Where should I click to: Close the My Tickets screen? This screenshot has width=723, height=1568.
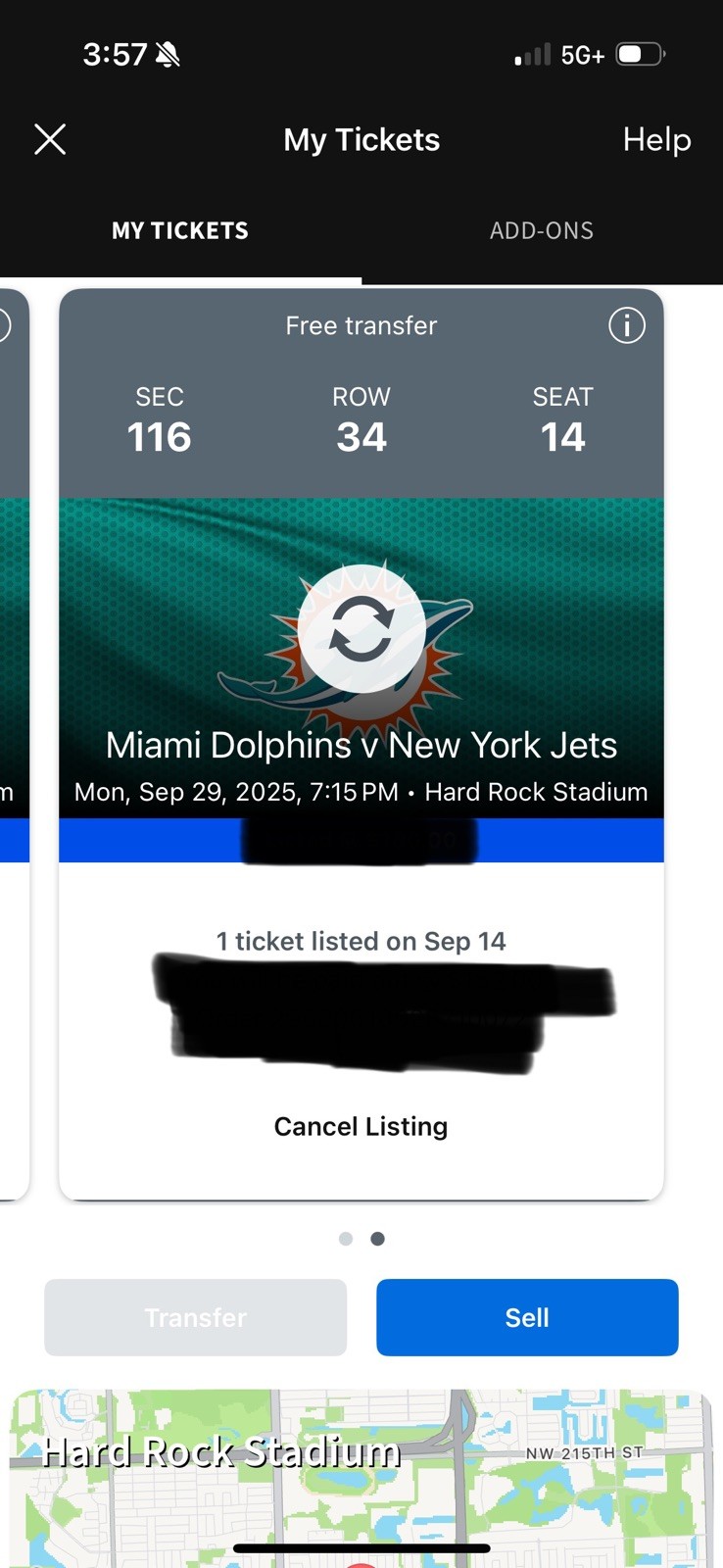(50, 139)
